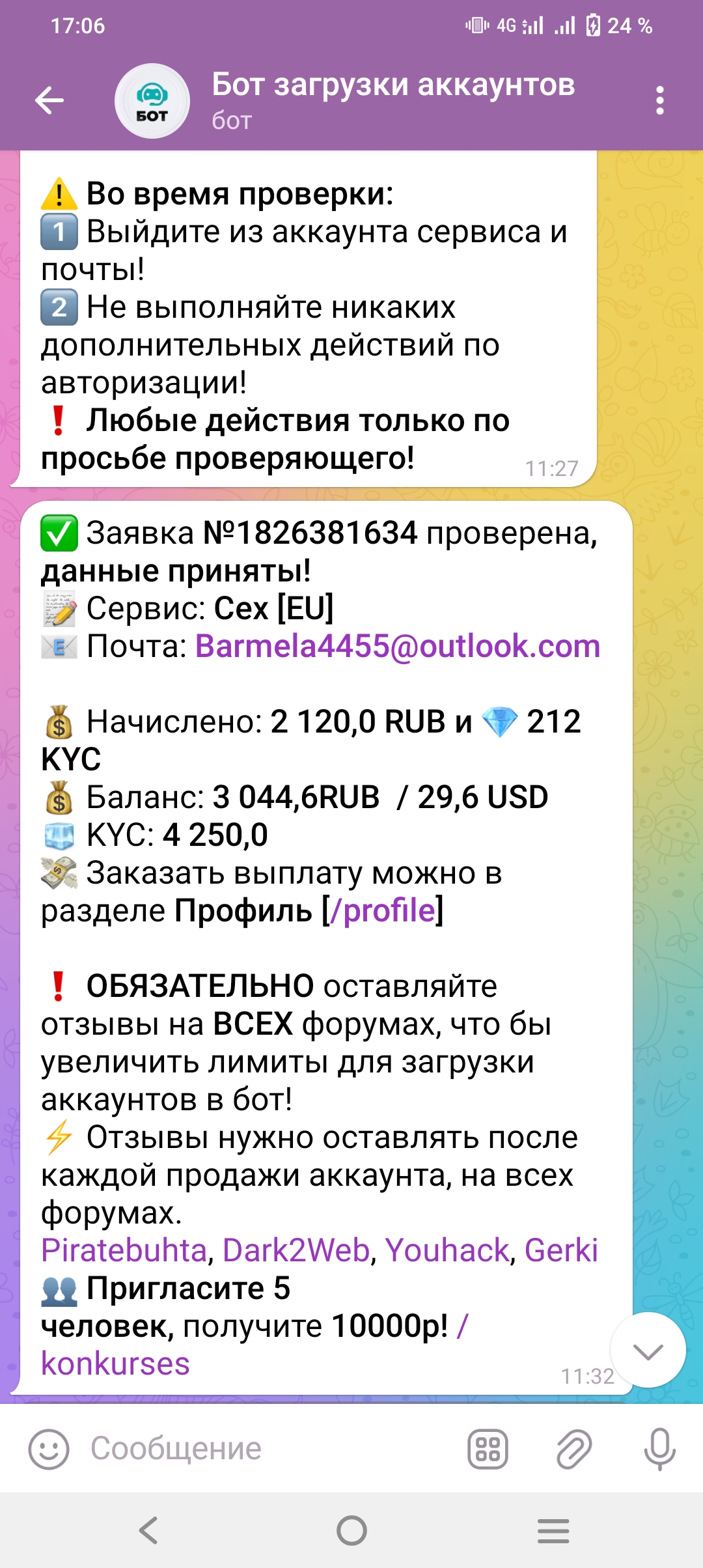Open the Youhack forum link

[447, 1250]
